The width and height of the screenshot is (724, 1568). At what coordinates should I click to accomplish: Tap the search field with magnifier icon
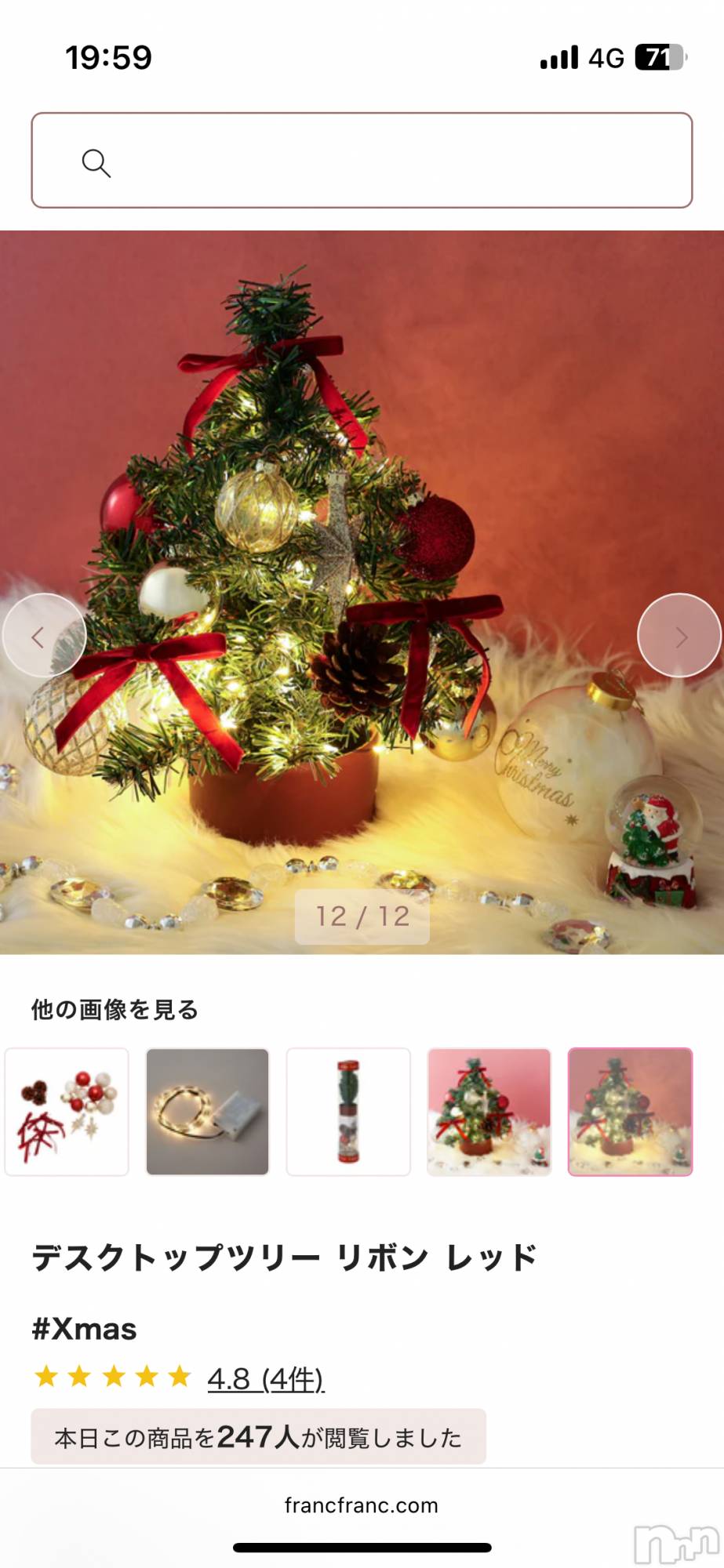(362, 161)
